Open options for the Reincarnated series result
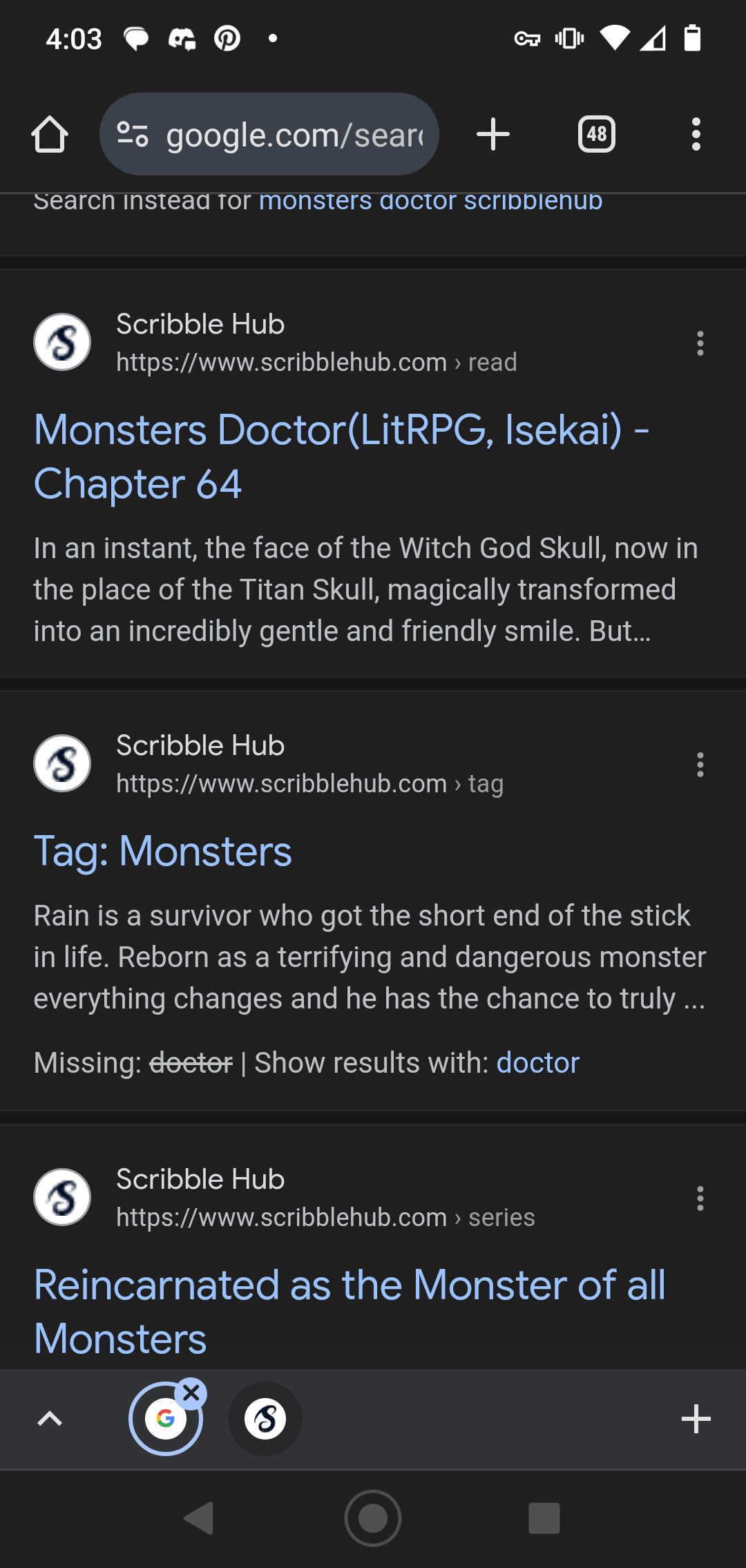Screen dimensions: 746x1568 coord(700,1198)
